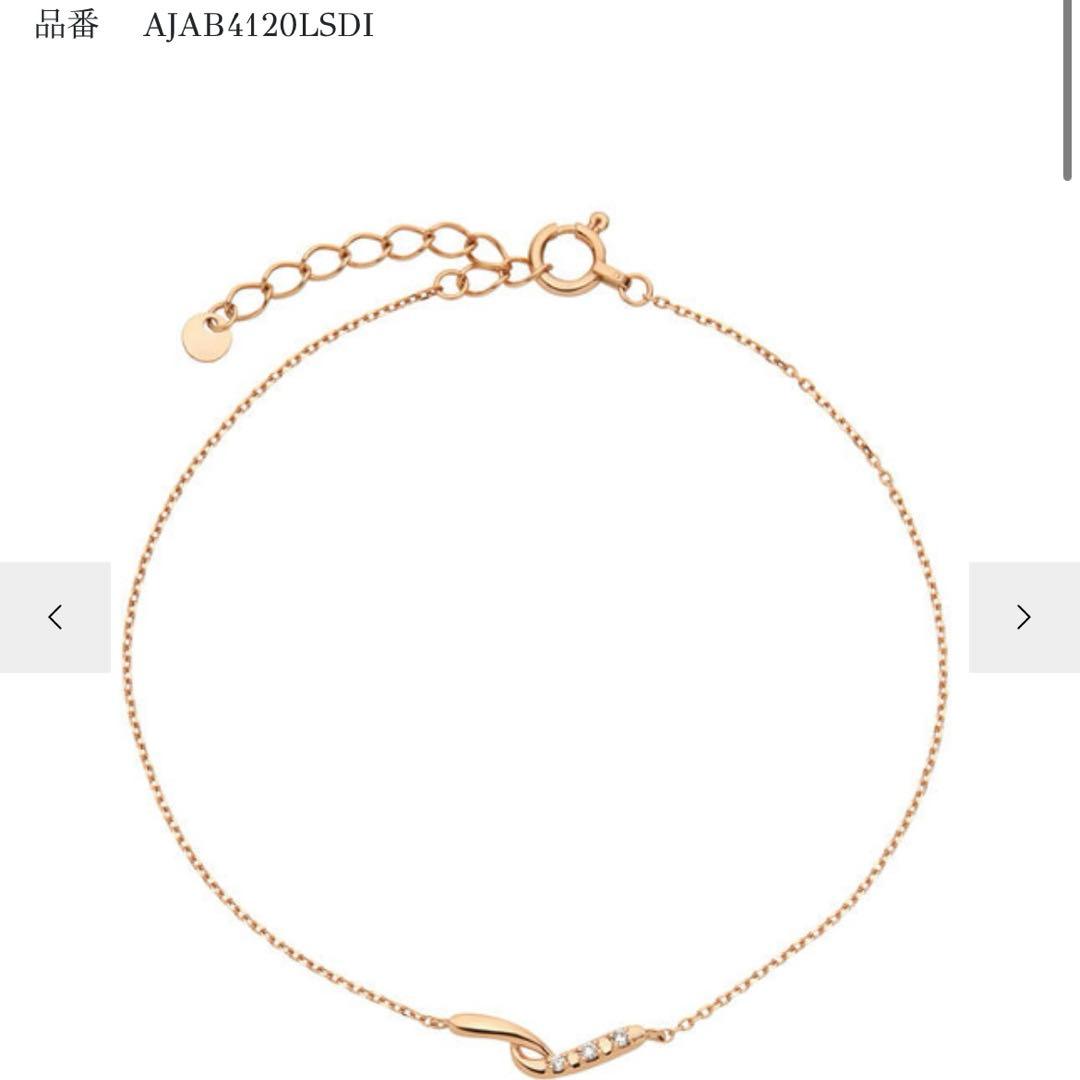This screenshot has height=1080, width=1080.
Task: Show the previous product image
Action: tap(55, 617)
